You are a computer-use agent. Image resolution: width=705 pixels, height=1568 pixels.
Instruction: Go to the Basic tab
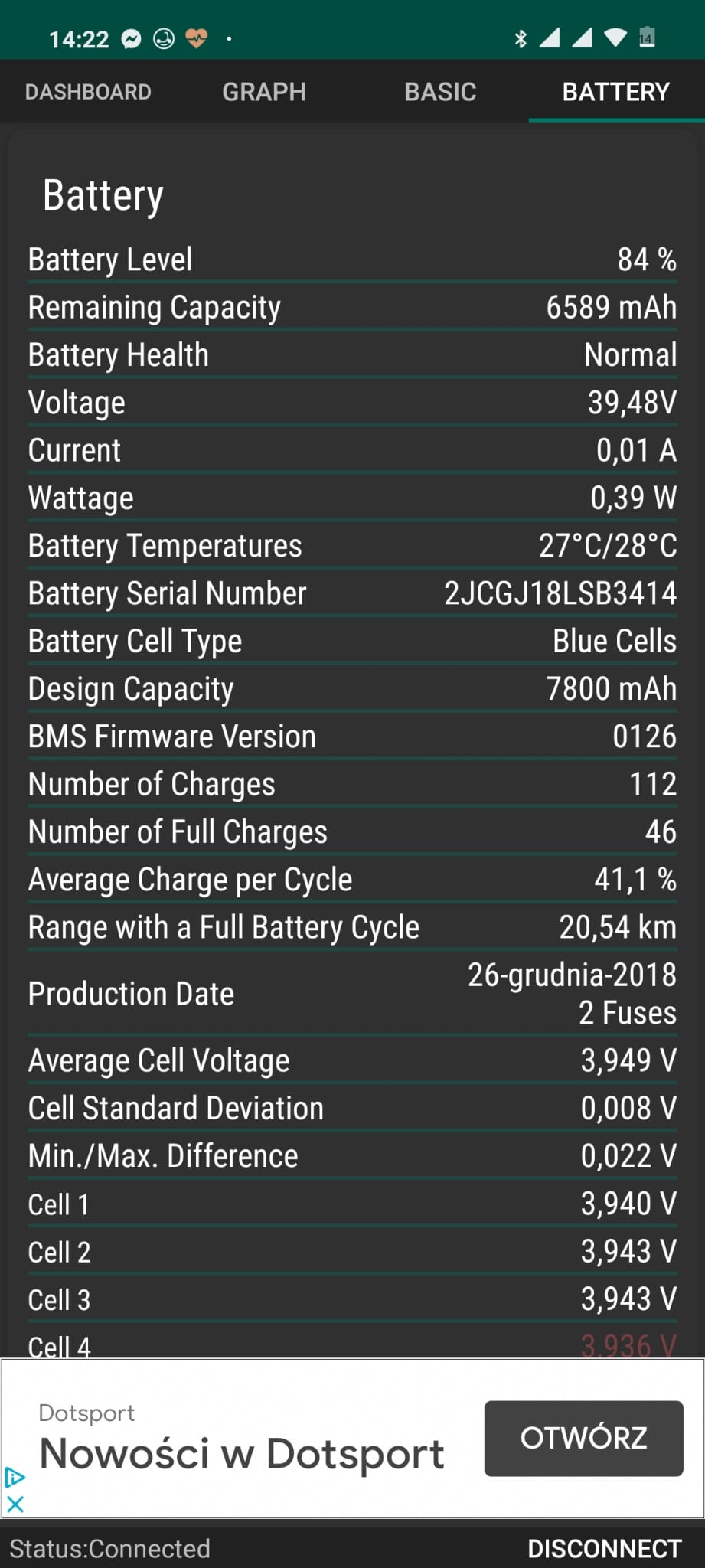[440, 92]
